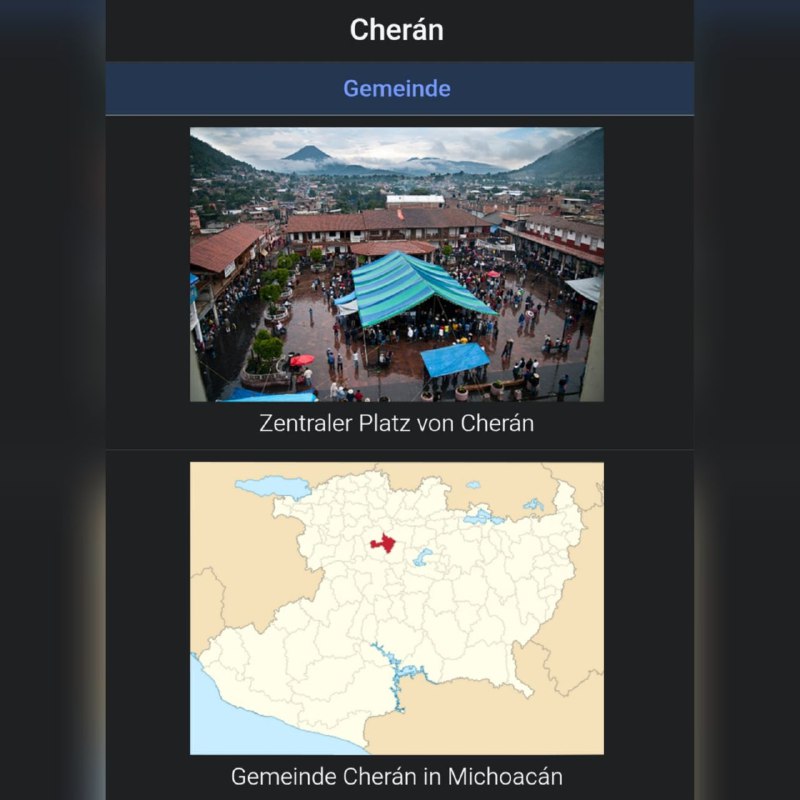Open the Zentraler Platz von Cherán photo
The height and width of the screenshot is (800, 800).
[x=397, y=264]
